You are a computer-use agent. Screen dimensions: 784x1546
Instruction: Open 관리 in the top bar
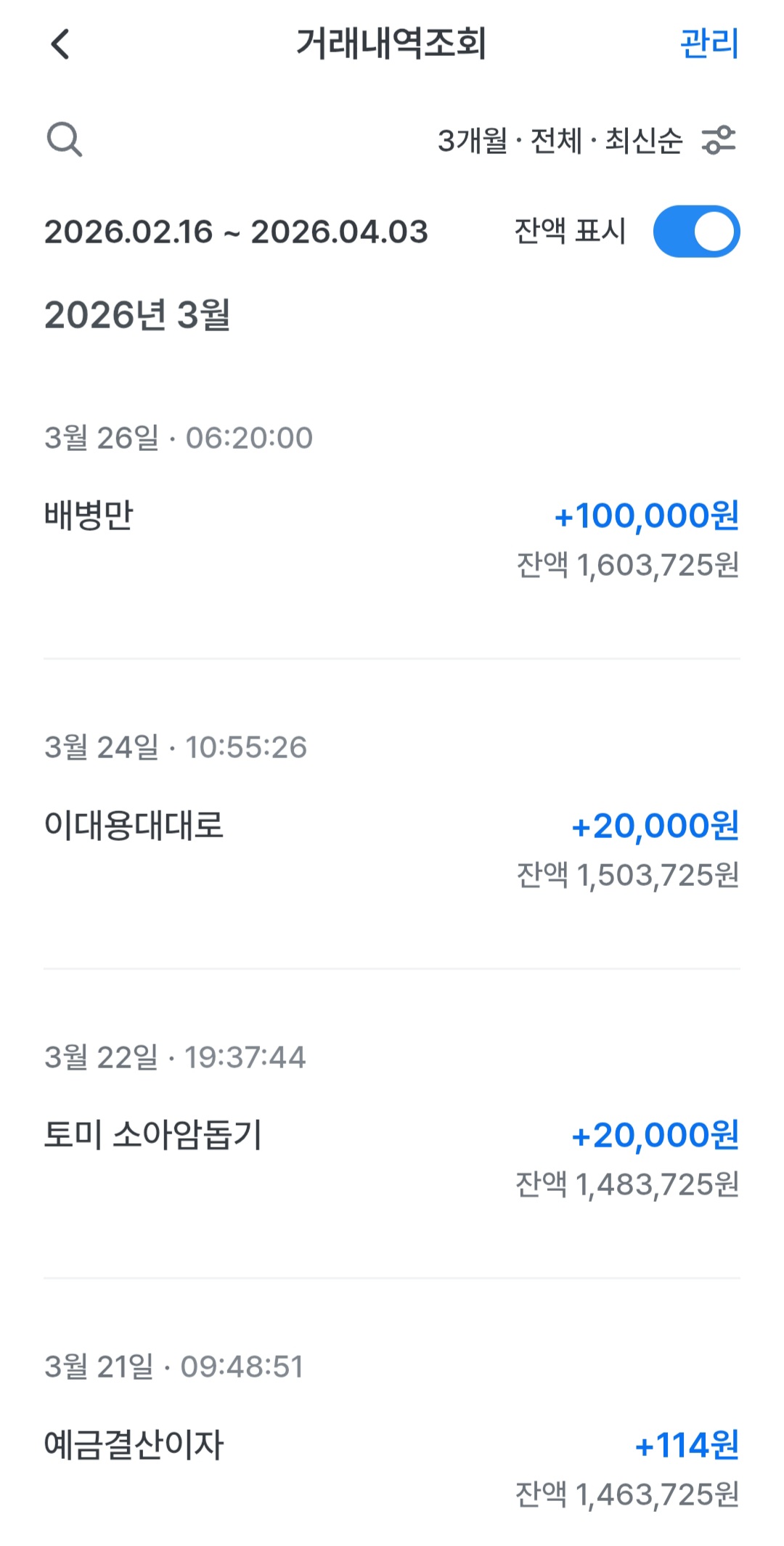(x=709, y=44)
